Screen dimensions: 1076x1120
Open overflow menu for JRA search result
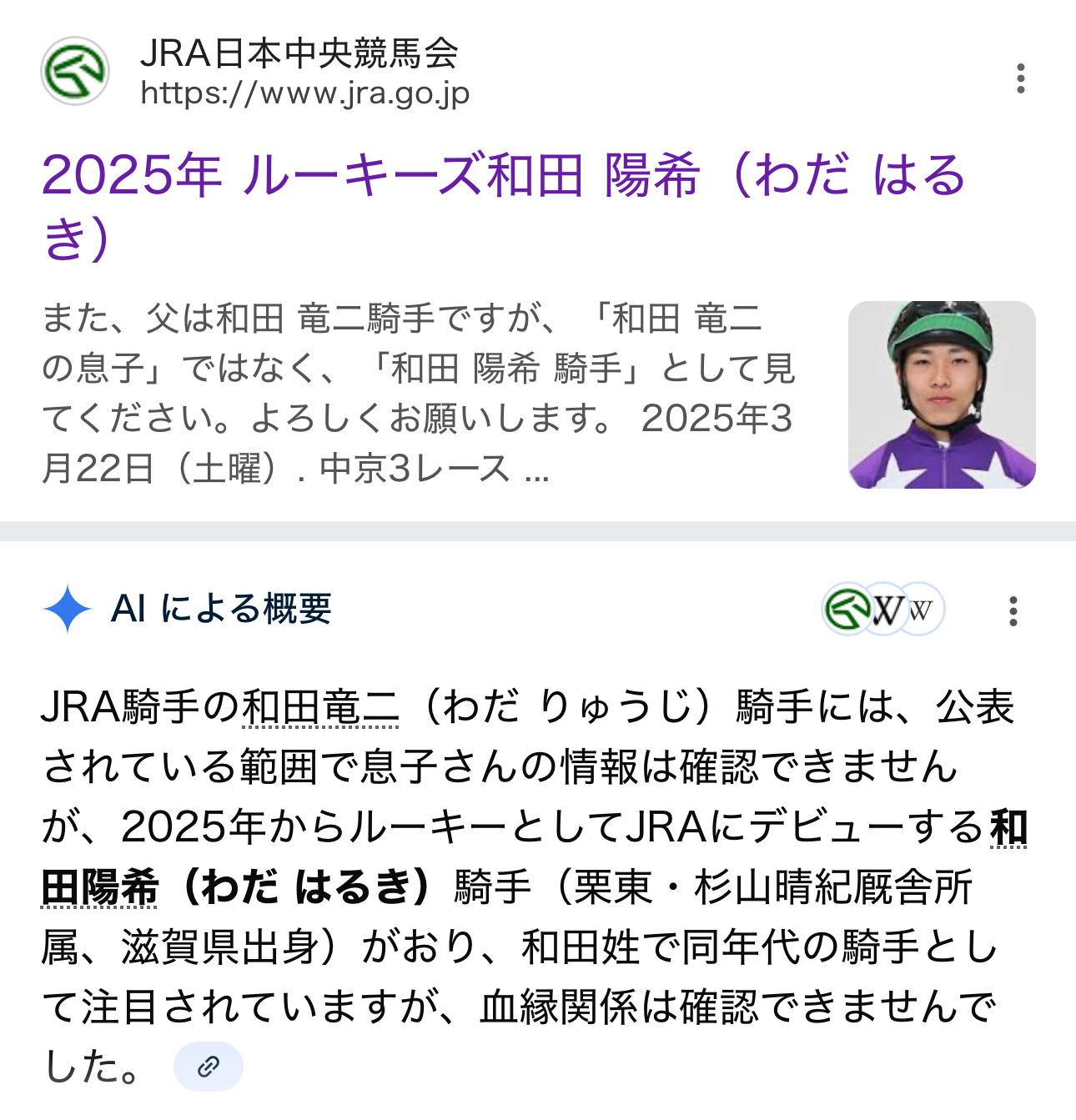[x=1020, y=78]
